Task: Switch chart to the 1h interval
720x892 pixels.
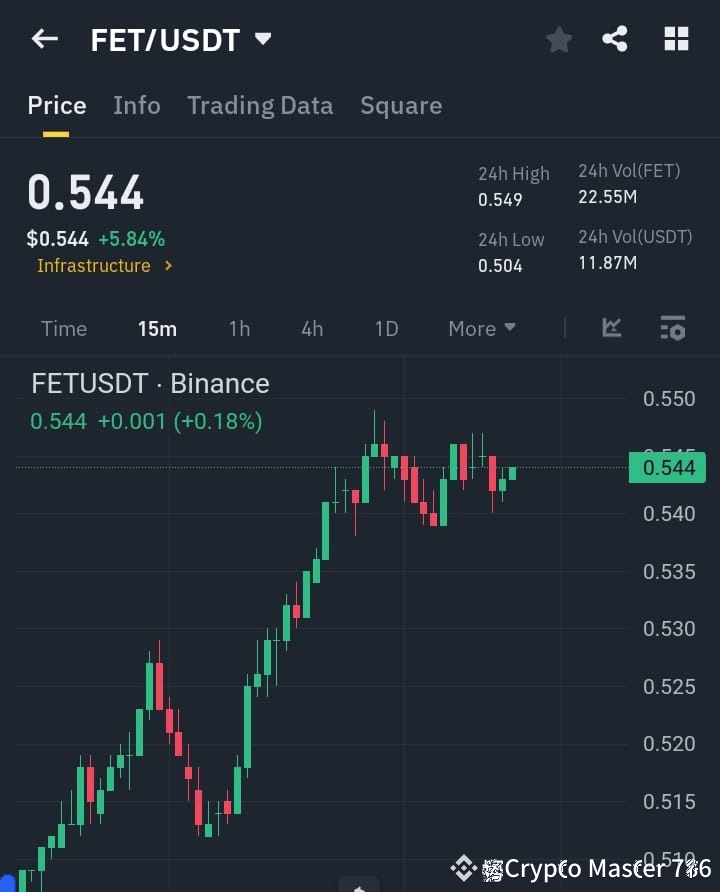Action: tap(239, 328)
